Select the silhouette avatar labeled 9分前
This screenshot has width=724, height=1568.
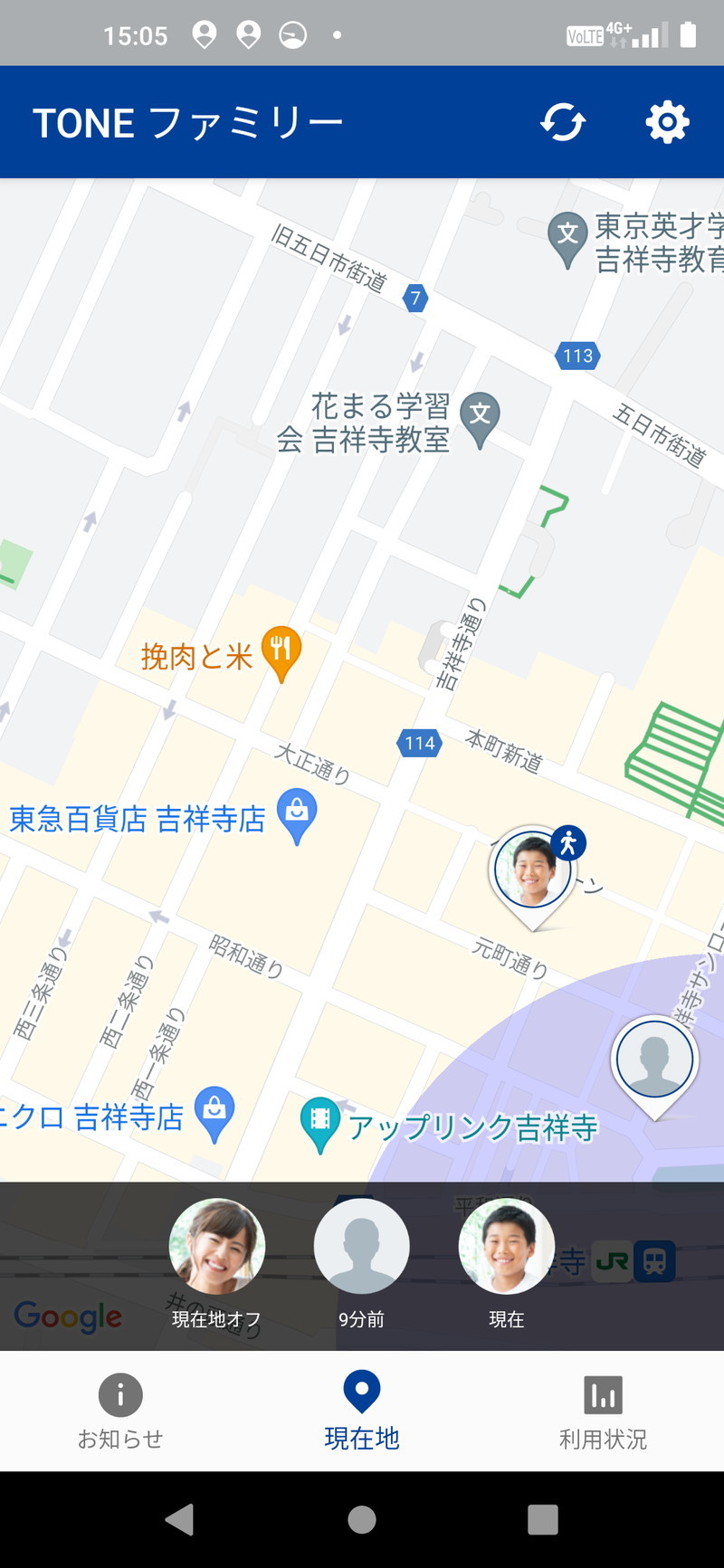[x=362, y=1246]
